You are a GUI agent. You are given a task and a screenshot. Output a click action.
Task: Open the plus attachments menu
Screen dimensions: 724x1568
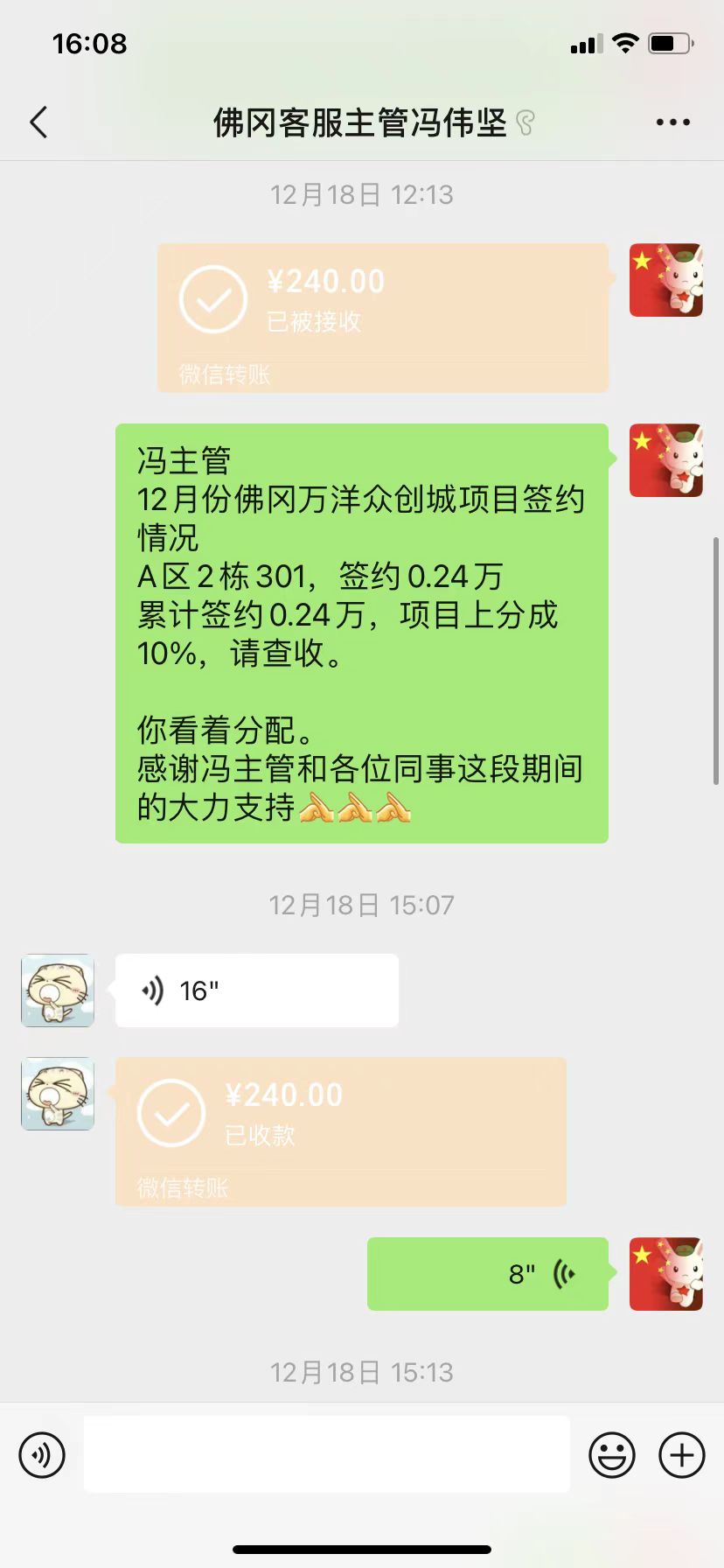pos(681,1455)
